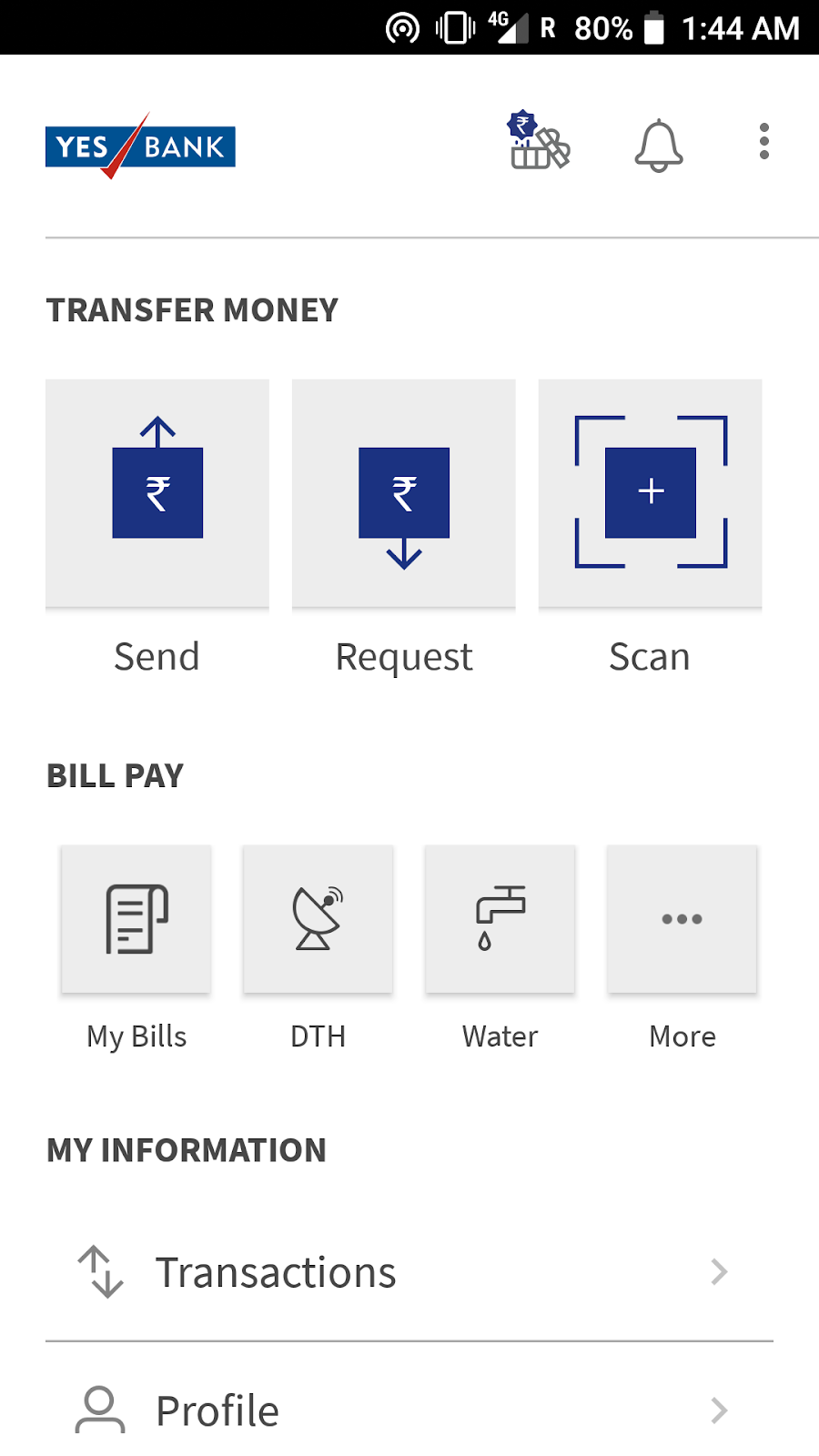Go to Profile
Screen dimensions: 819x1456
coord(409,1410)
